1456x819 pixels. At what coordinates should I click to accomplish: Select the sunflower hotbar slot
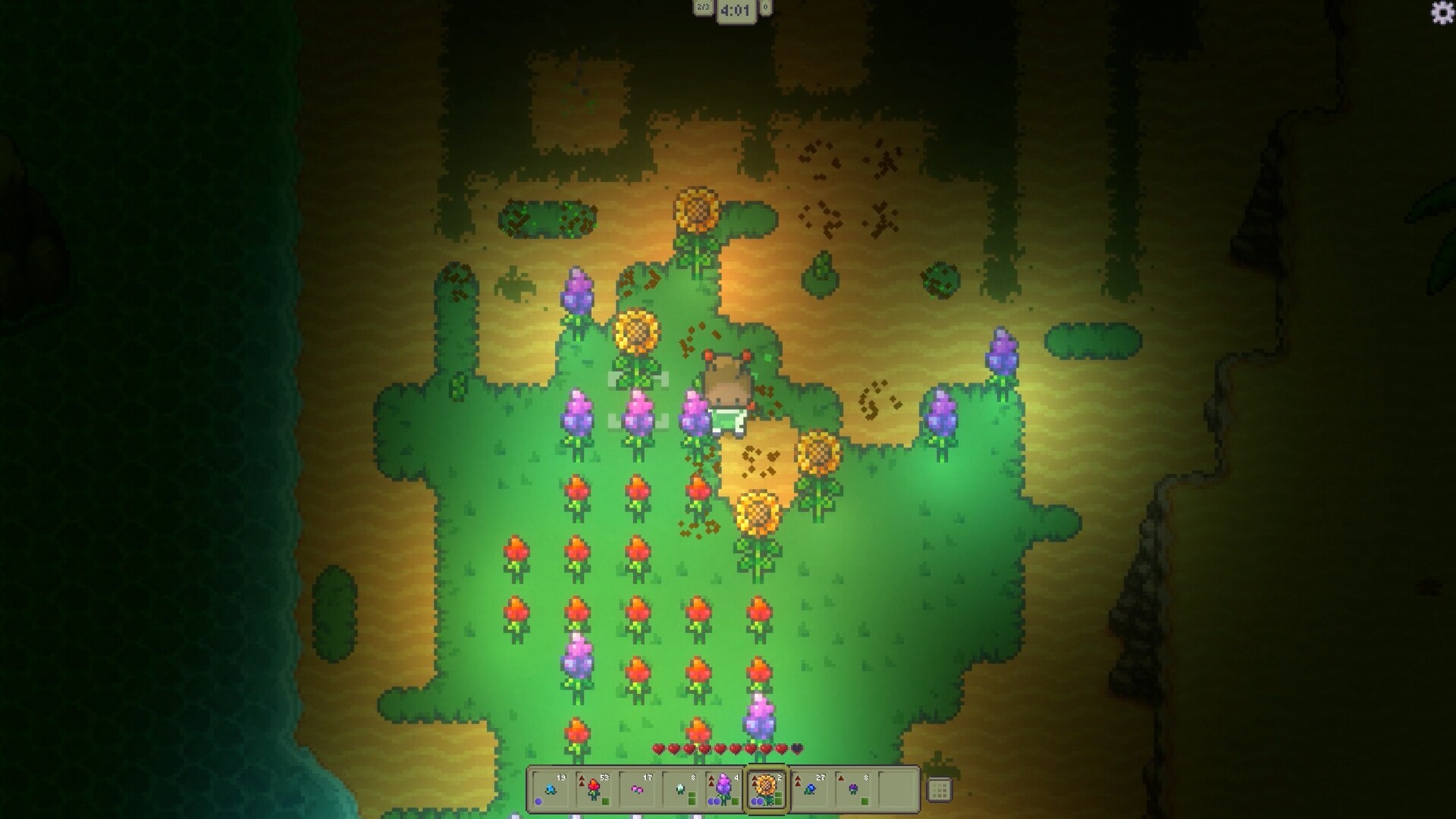[x=766, y=789]
